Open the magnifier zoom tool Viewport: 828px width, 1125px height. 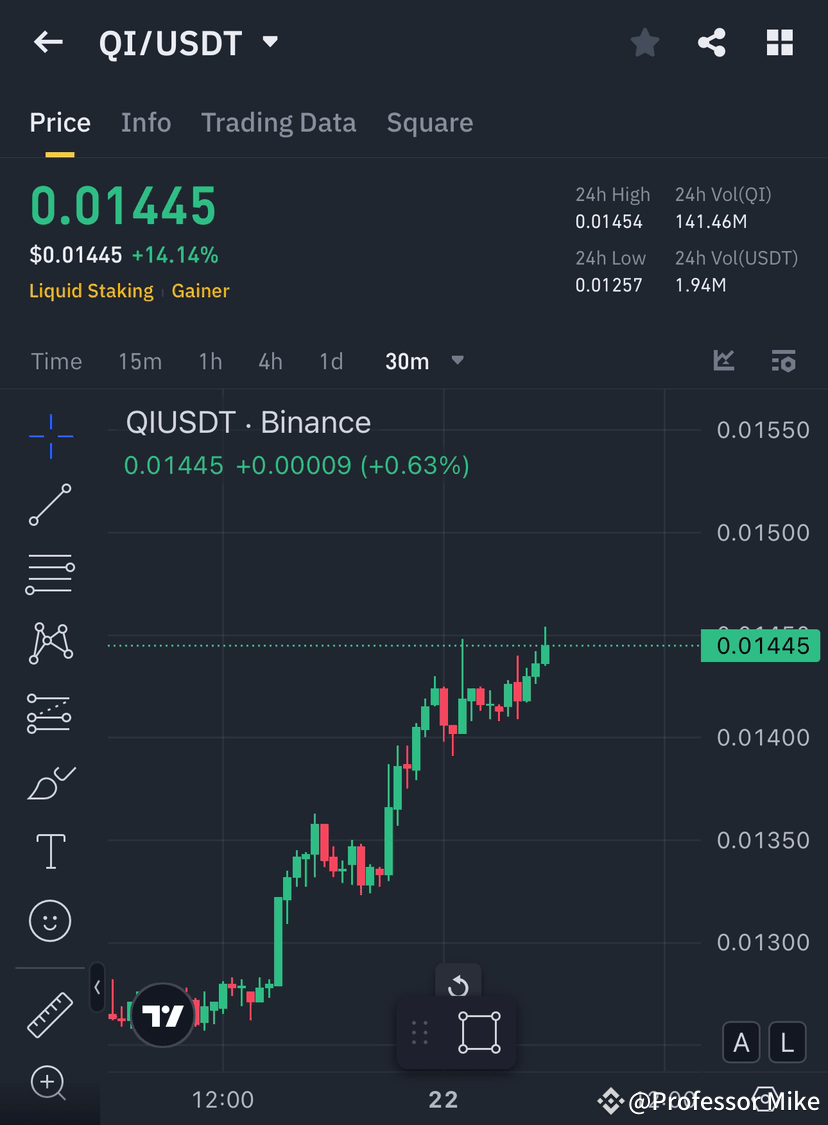50,1083
